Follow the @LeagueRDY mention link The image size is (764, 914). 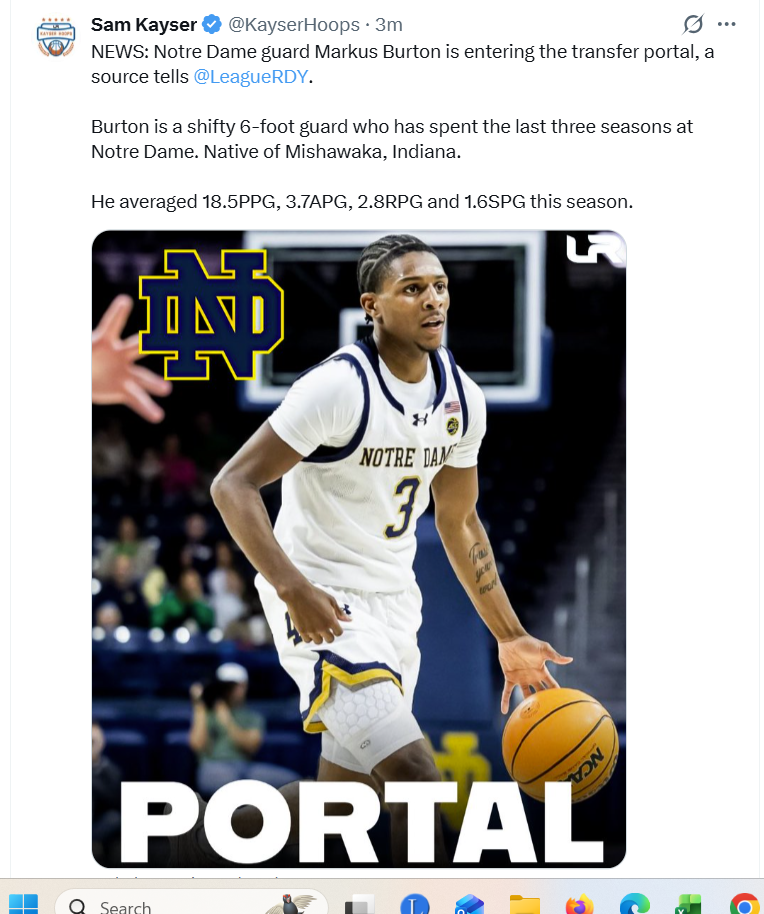[251, 76]
